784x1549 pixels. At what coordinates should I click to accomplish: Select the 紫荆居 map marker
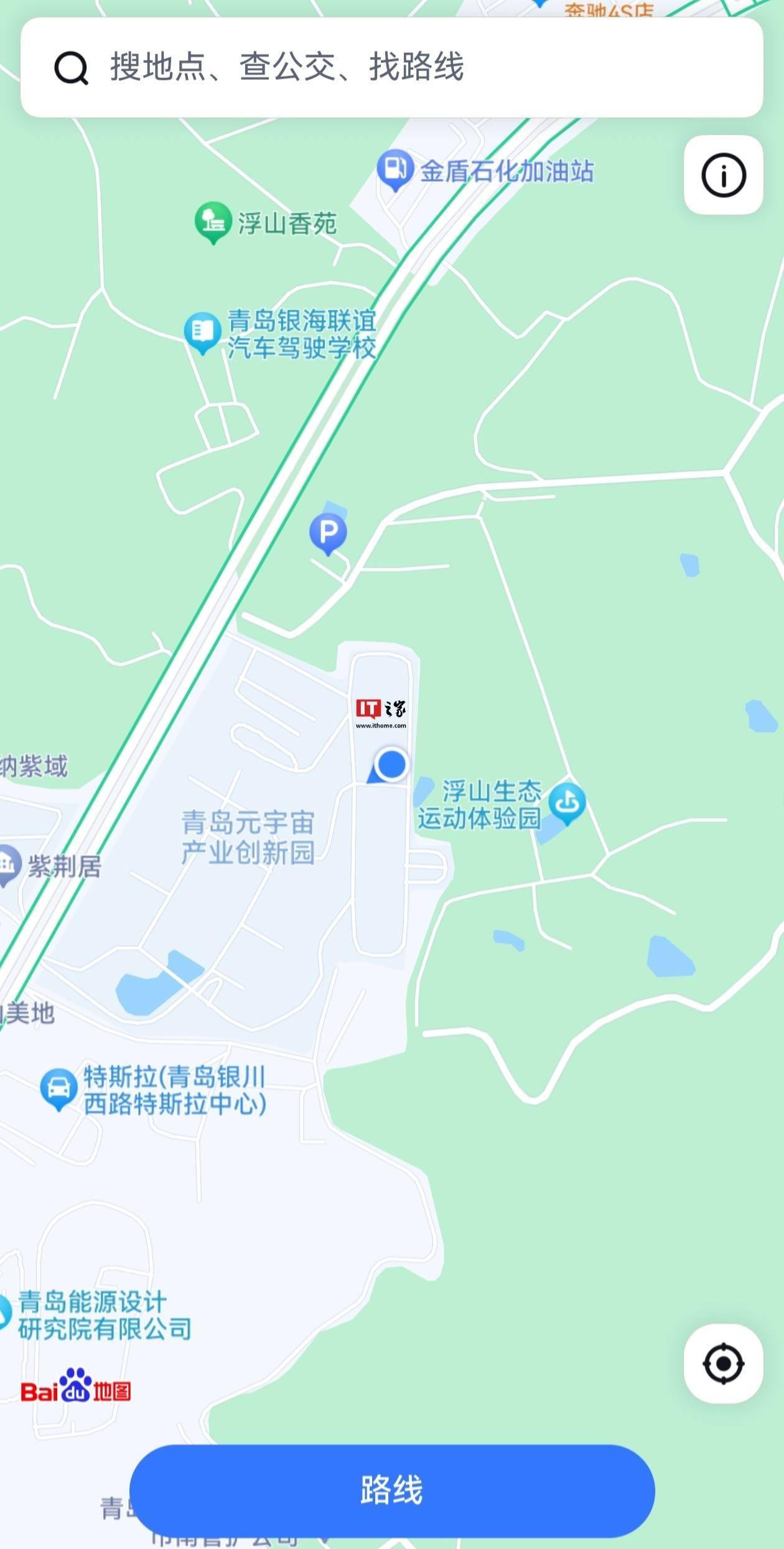(9, 864)
